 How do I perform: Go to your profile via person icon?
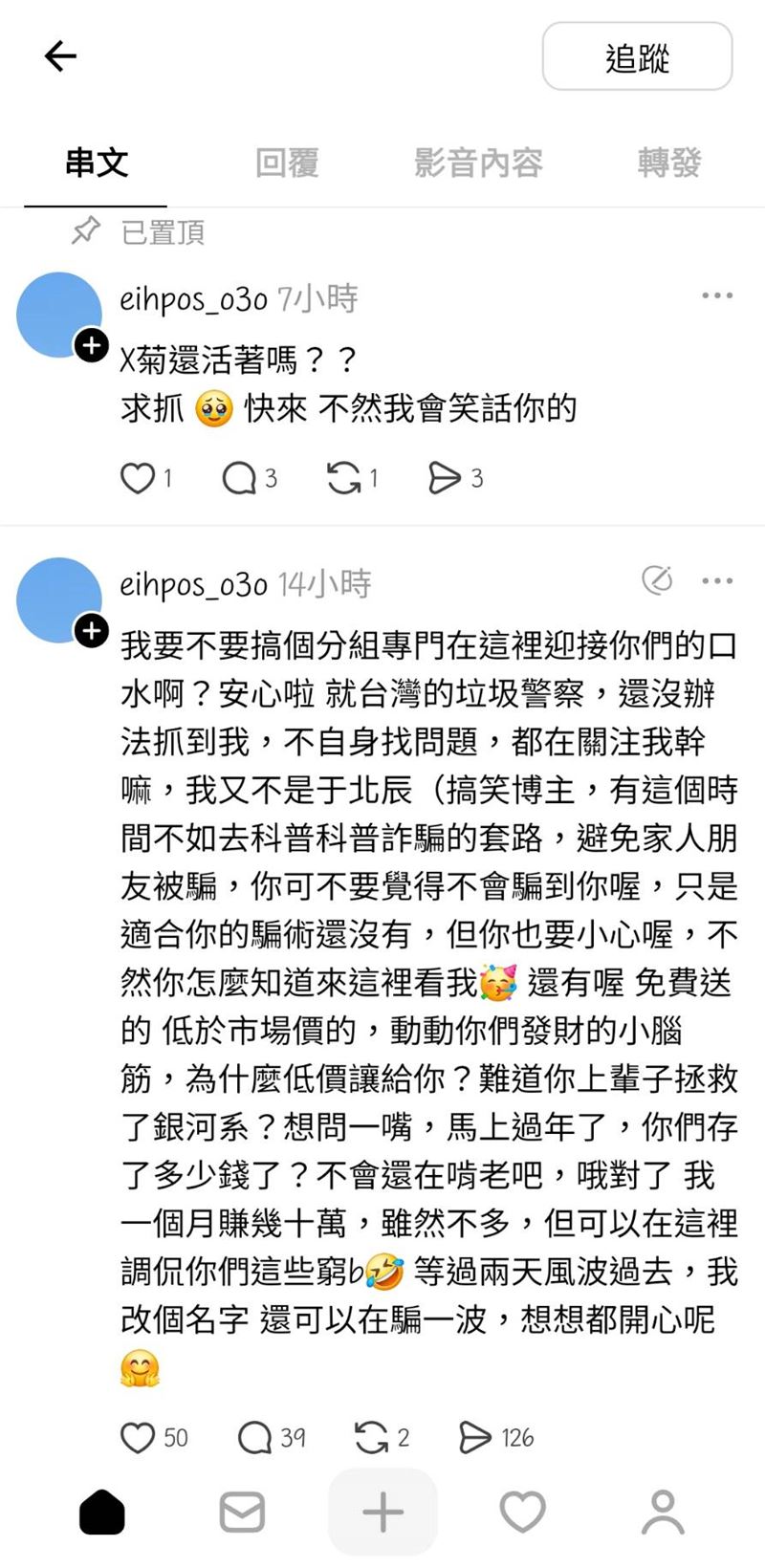click(662, 1512)
